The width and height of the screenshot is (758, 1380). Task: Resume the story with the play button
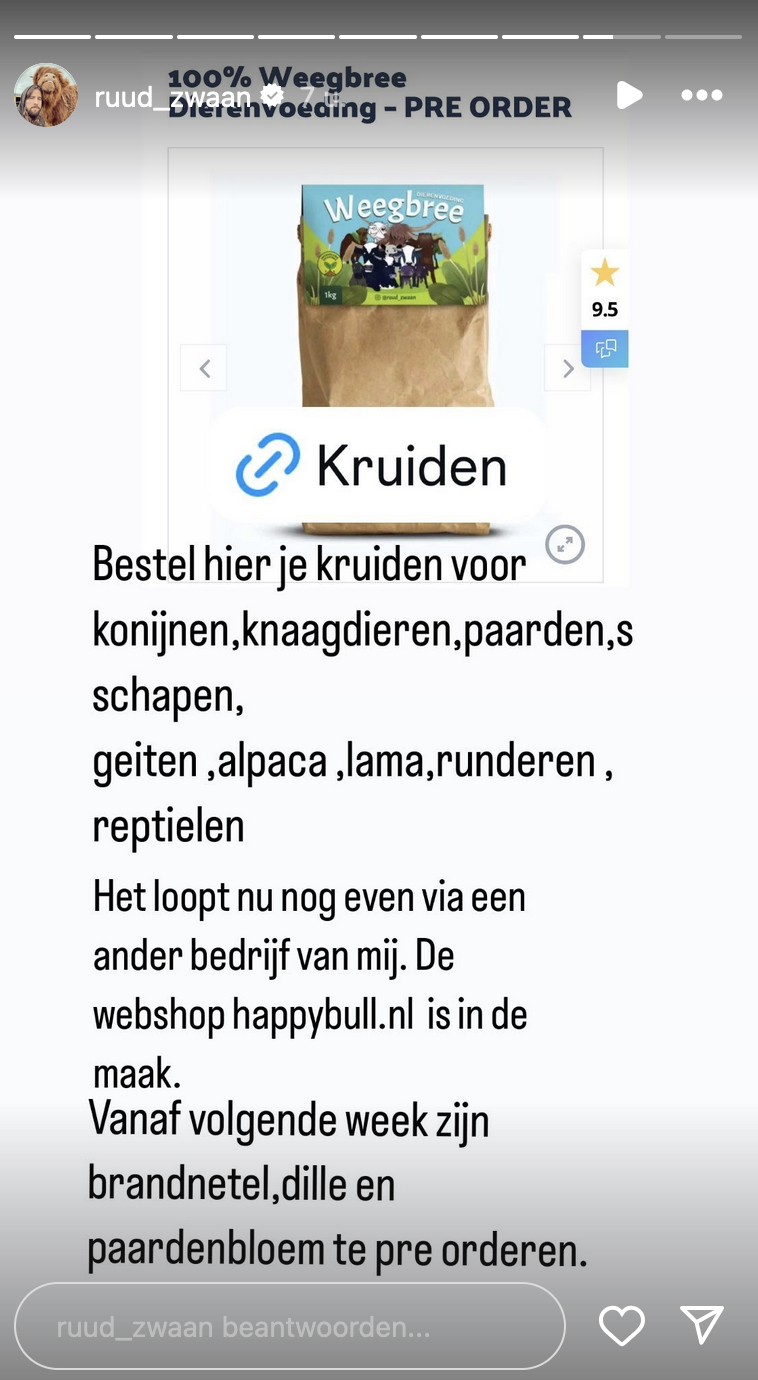[x=629, y=95]
